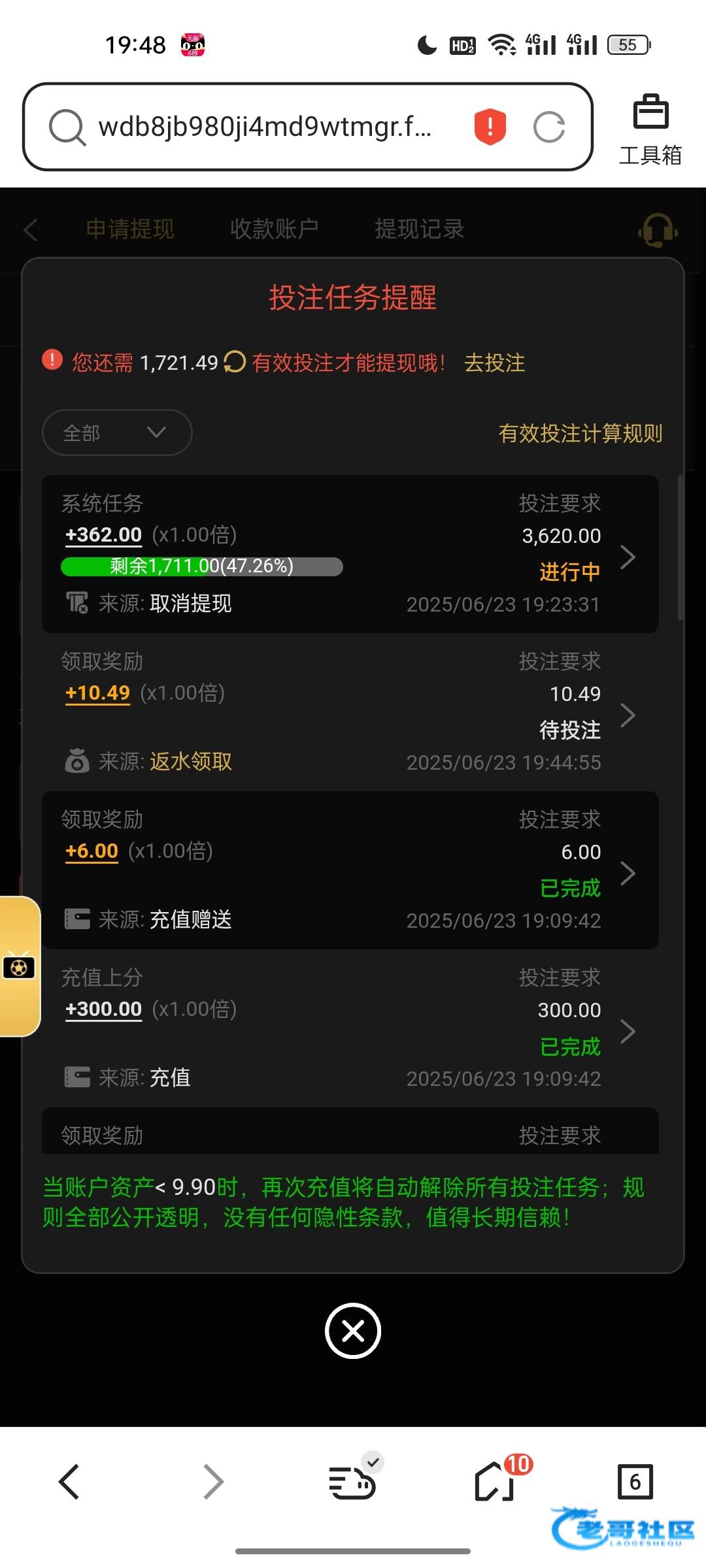This screenshot has width=706, height=1568.
Task: Open the 工具箱 toolbox
Action: point(650,130)
